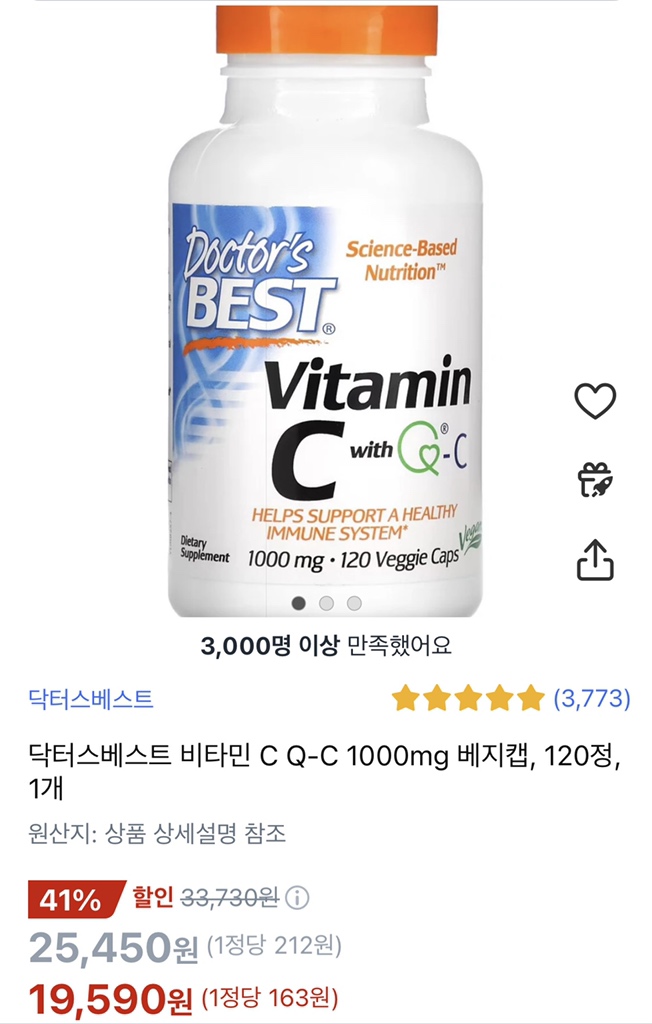Share this Vitamin C product
Image resolution: width=652 pixels, height=1024 pixels.
(595, 560)
